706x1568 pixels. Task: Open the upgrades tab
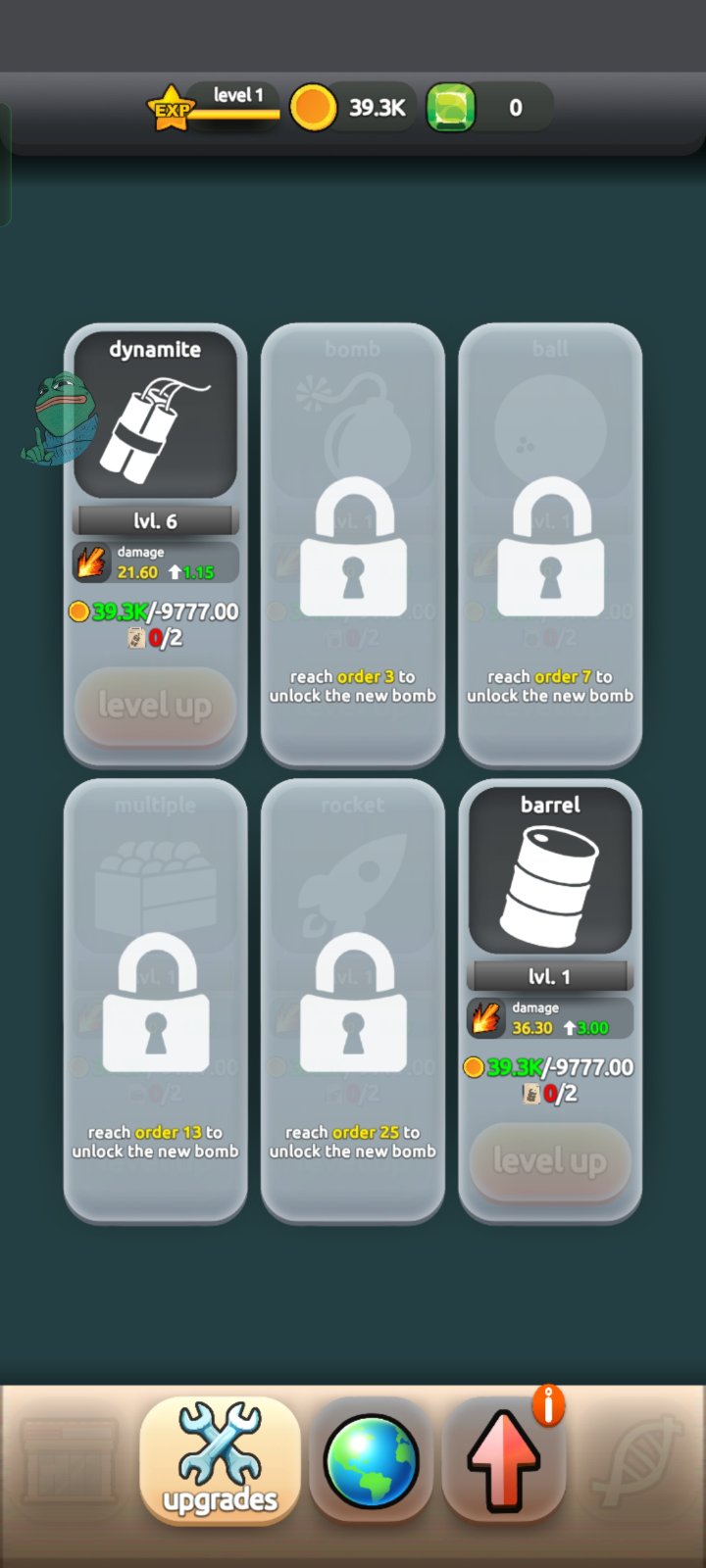(x=220, y=1461)
